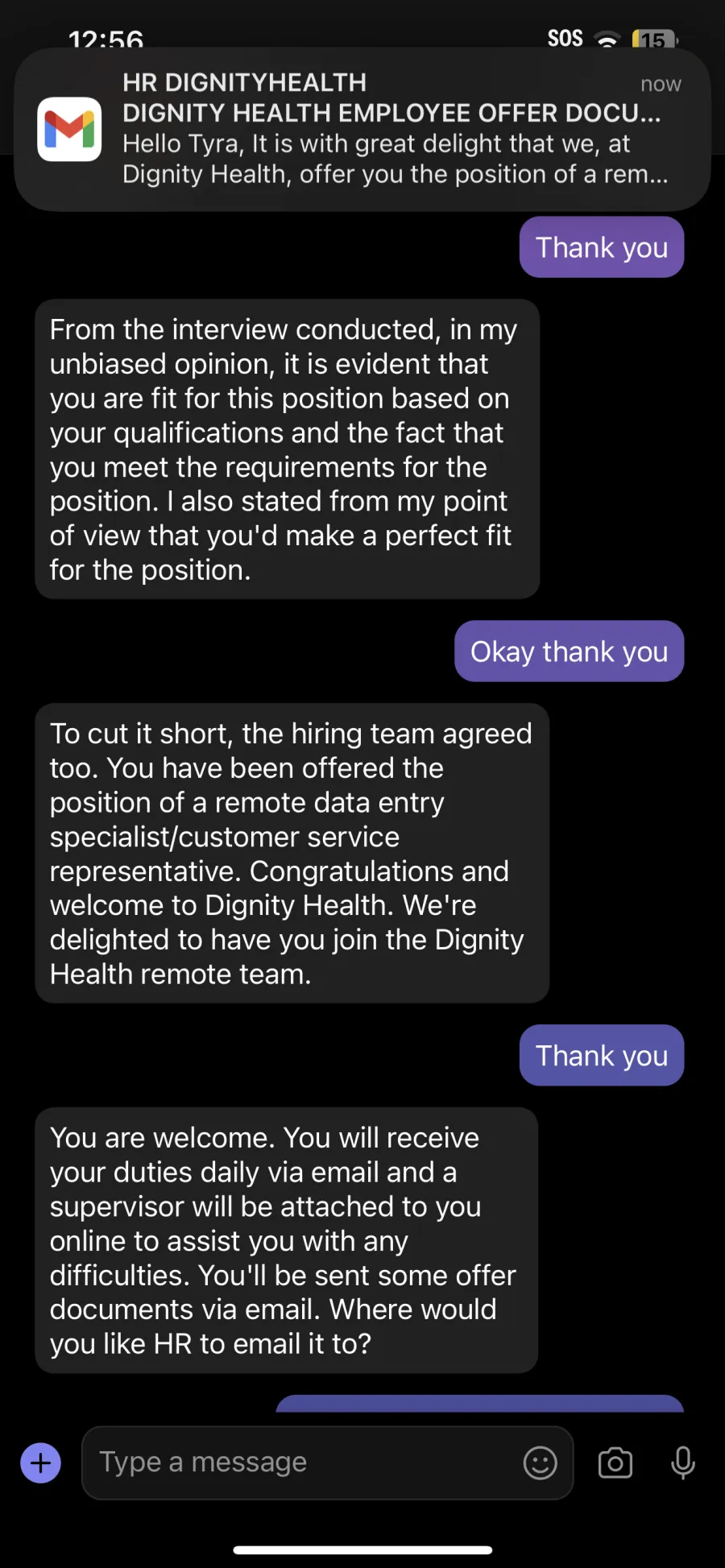Open the HR DignityHealth Gmail notification

[362, 129]
